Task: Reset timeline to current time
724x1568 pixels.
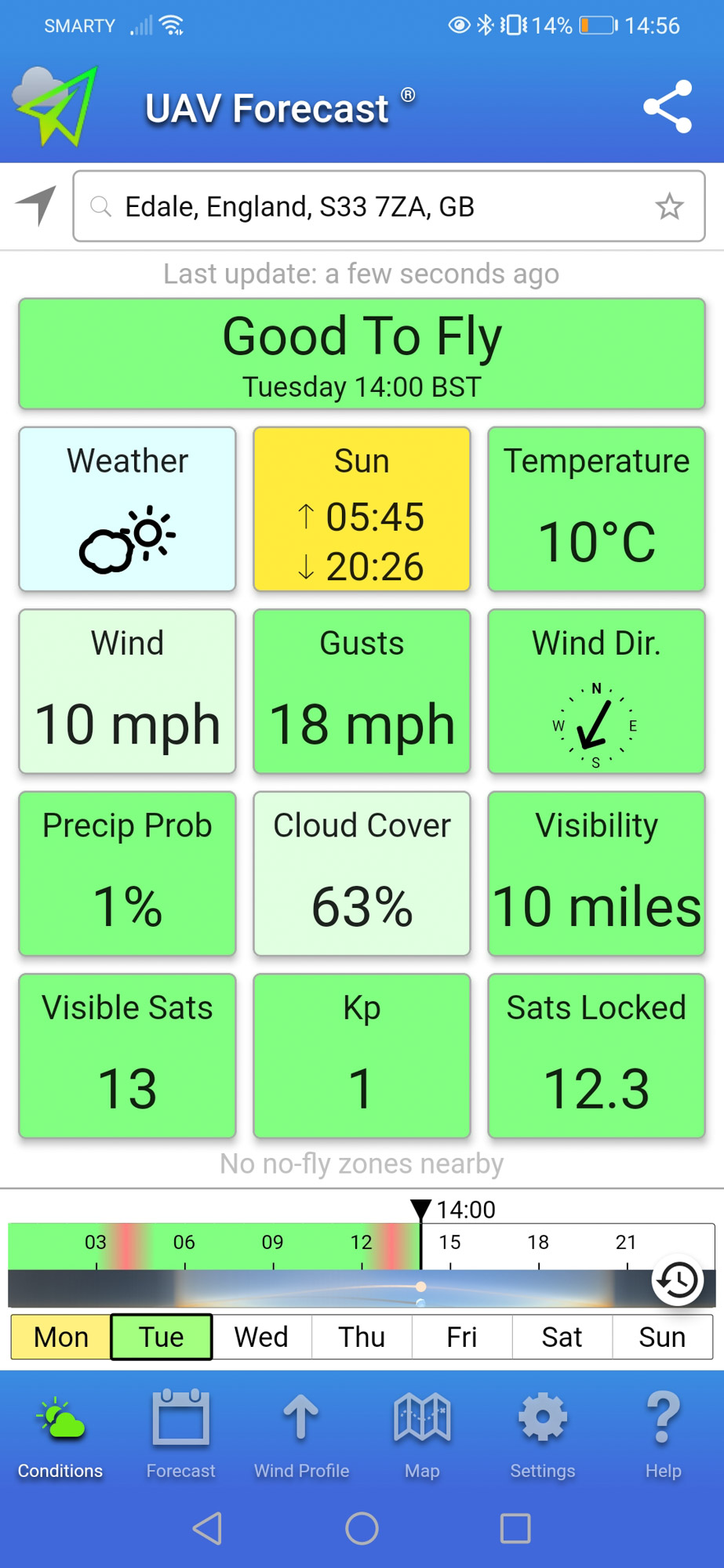Action: (678, 1280)
